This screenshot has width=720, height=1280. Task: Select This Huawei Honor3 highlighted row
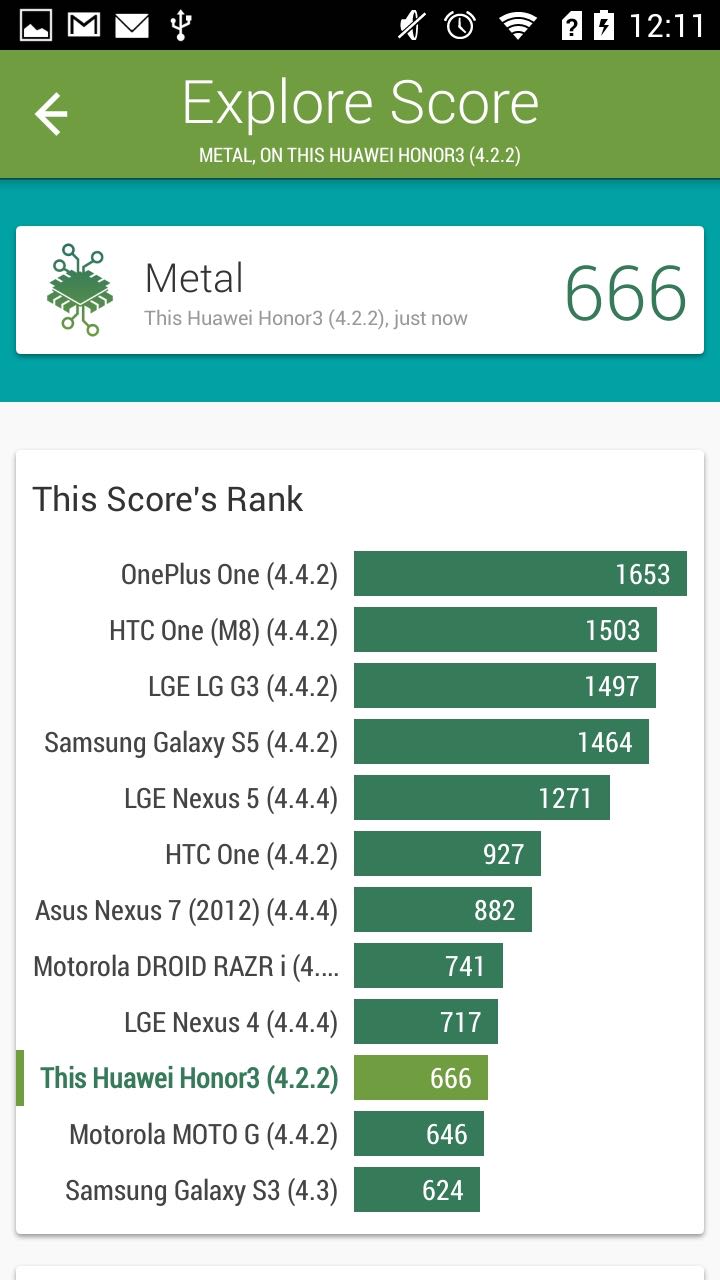[360, 1078]
